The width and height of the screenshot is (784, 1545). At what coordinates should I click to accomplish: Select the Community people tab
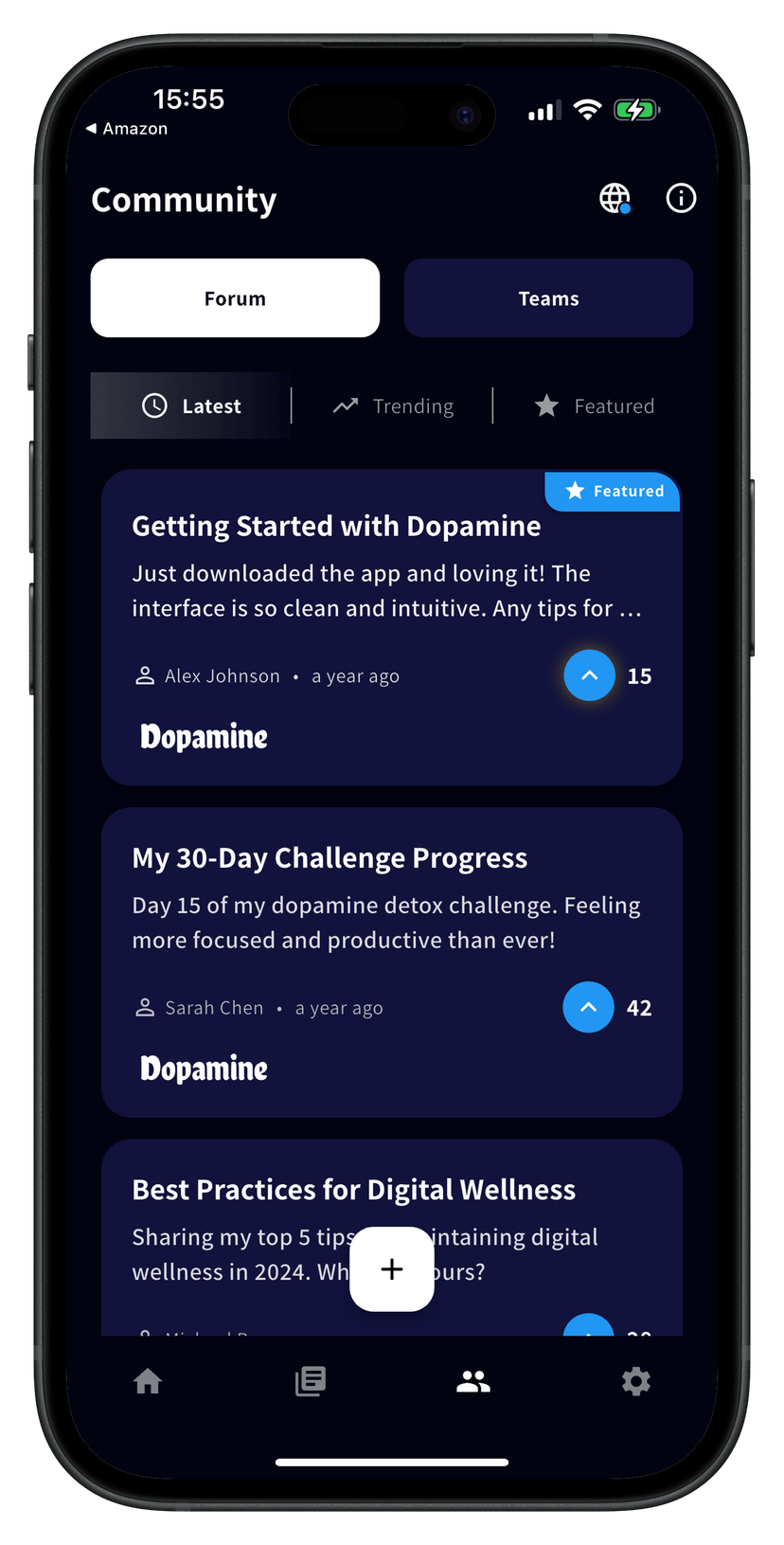coord(473,1381)
